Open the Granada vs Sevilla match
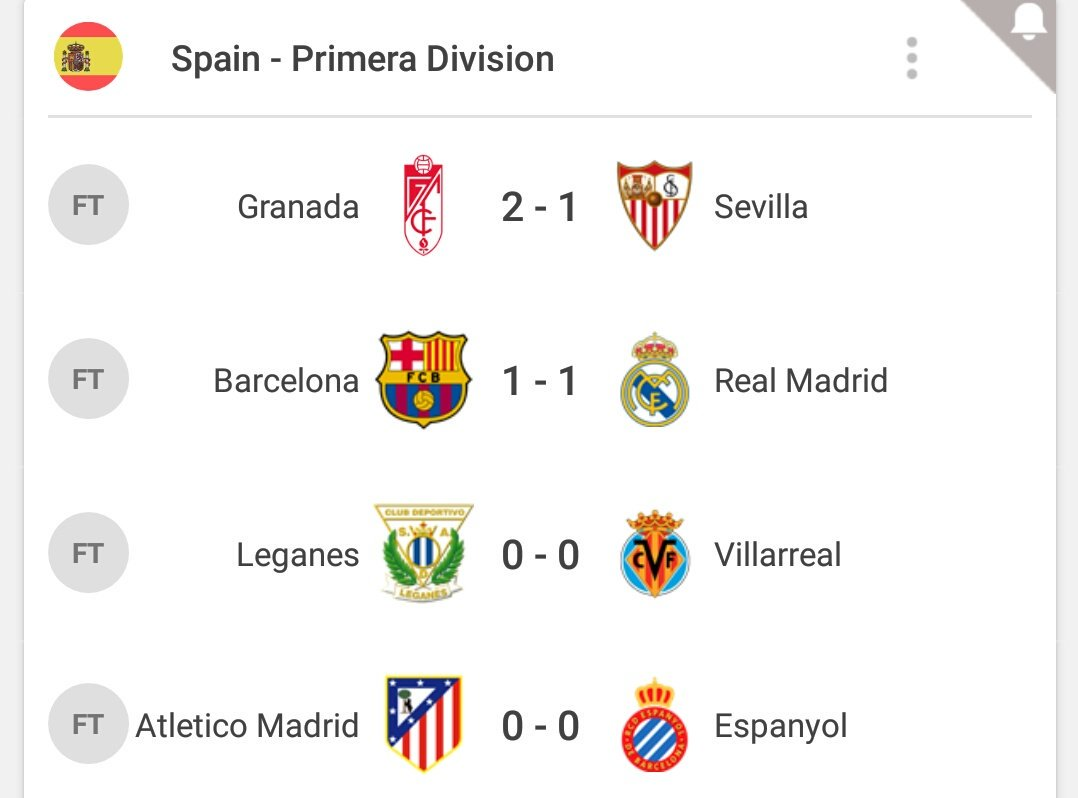This screenshot has width=1078, height=798. point(540,207)
